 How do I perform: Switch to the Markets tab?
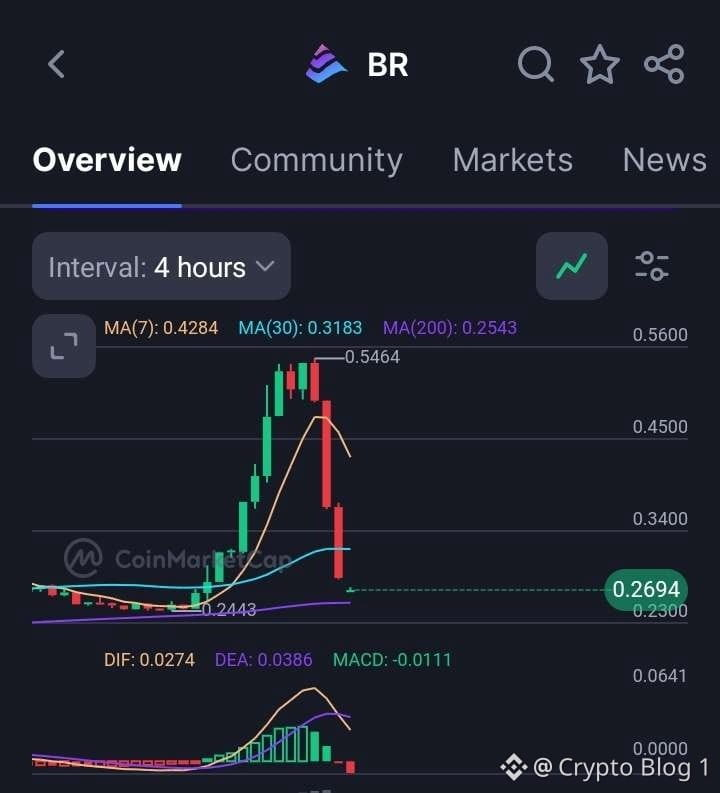click(x=512, y=160)
